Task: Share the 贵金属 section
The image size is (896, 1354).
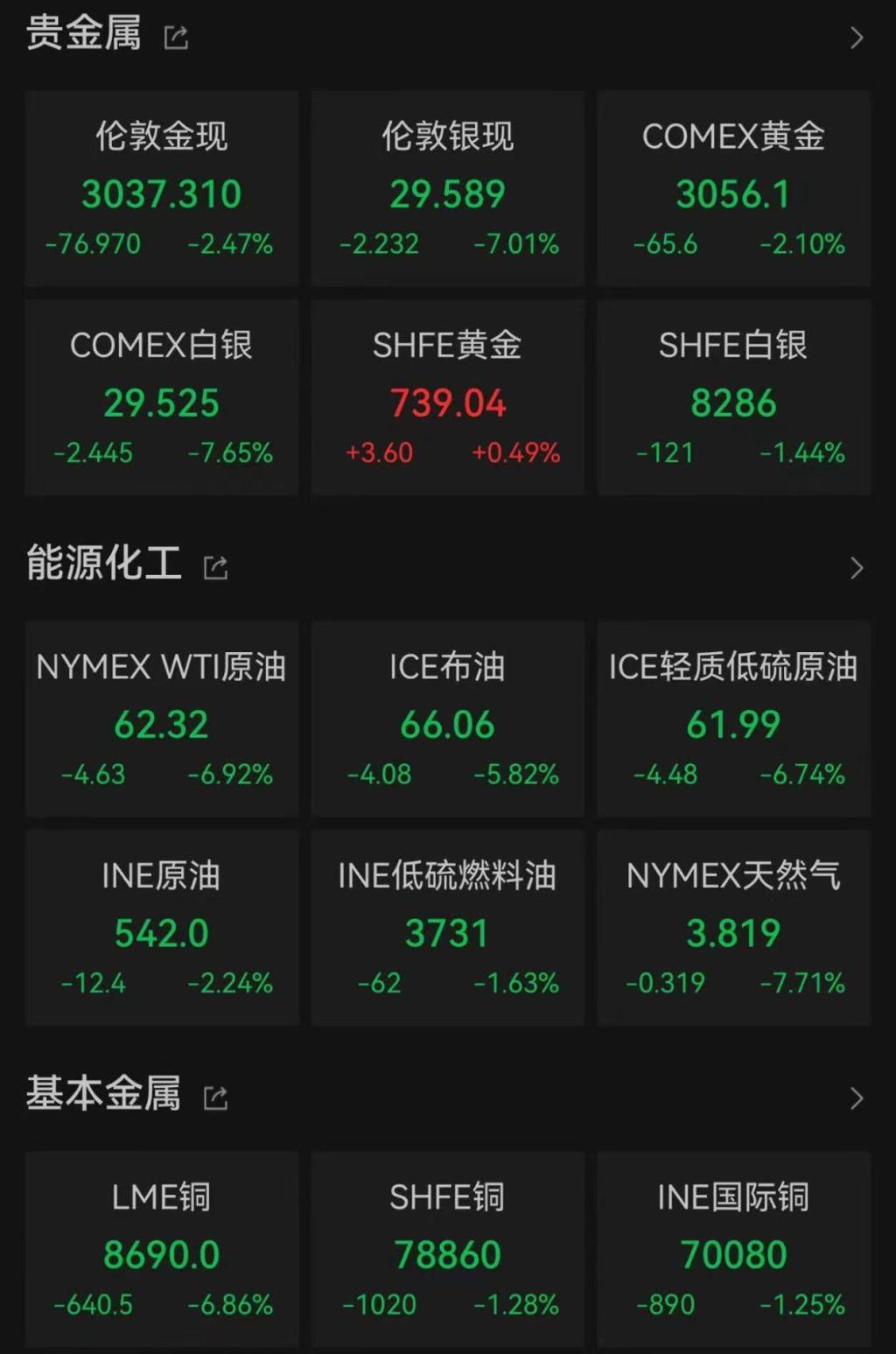Action: tap(176, 38)
